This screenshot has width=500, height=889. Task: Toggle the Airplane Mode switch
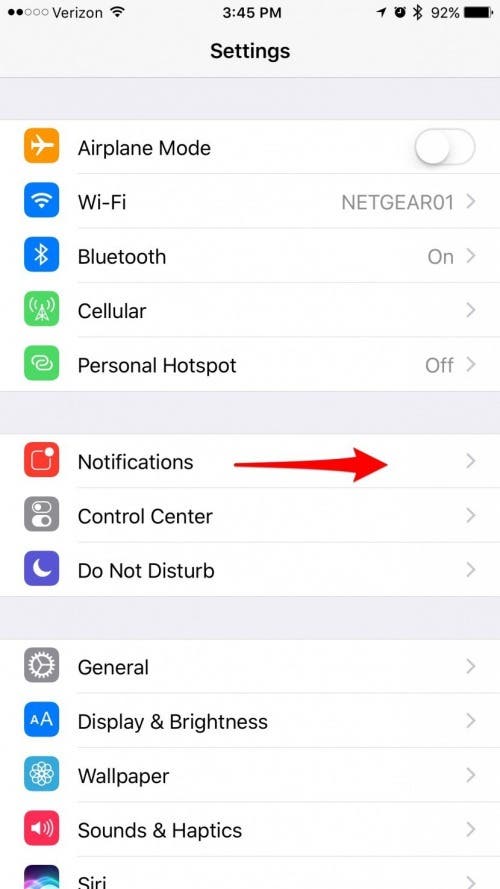point(444,147)
